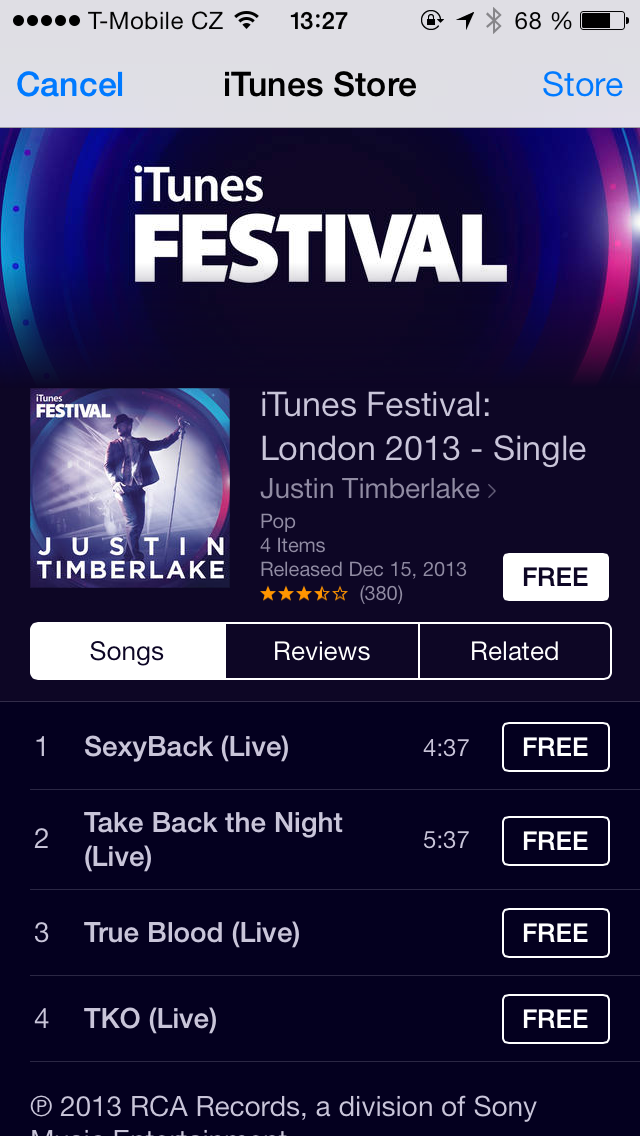Download SexyBack (Live) with its FREE button
This screenshot has width=640, height=1136.
click(555, 747)
